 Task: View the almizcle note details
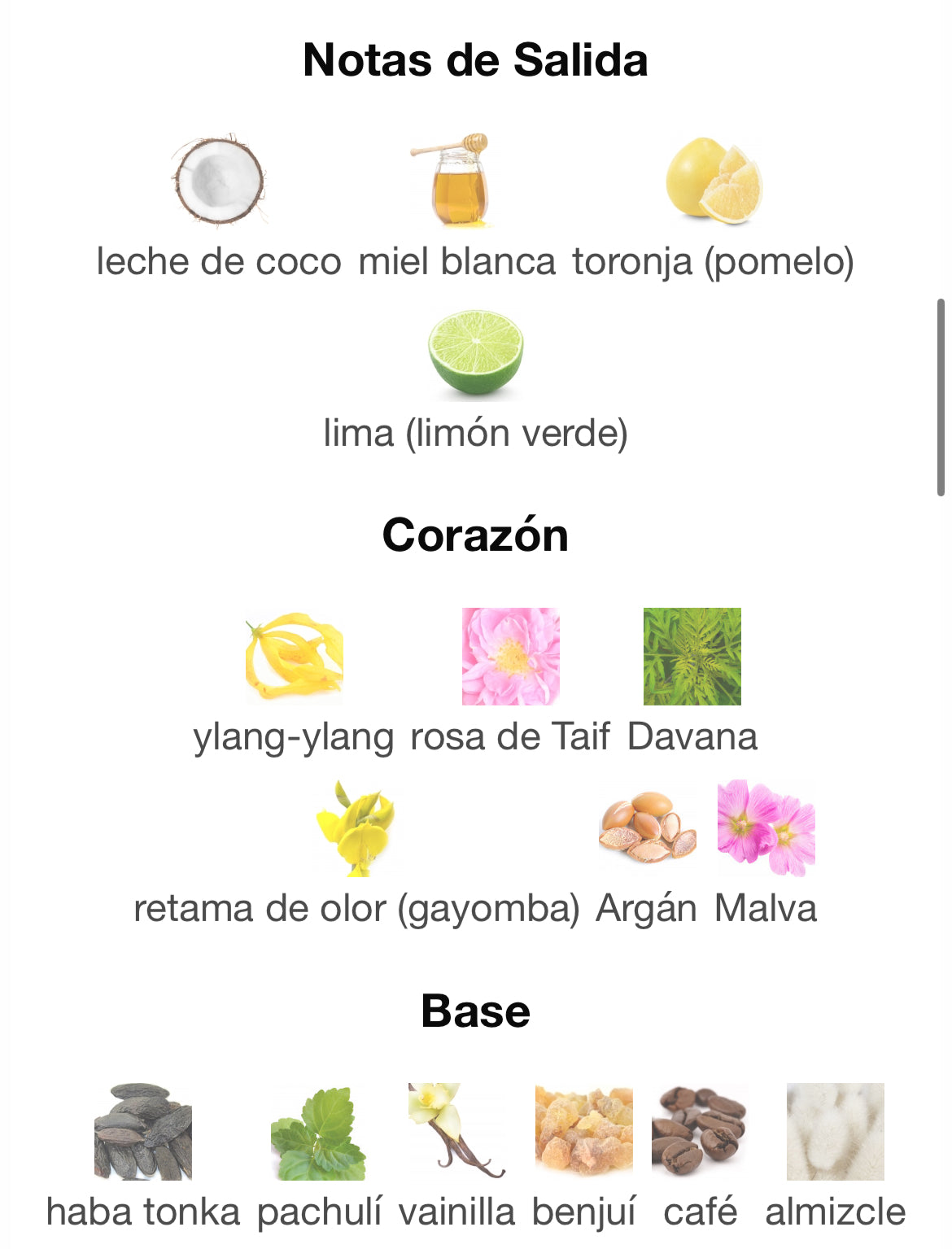tap(835, 1132)
